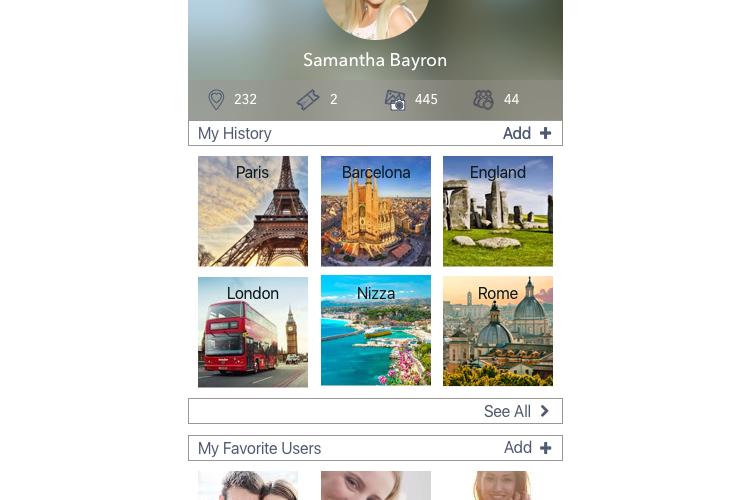Add a new favorite user

pyautogui.click(x=527, y=448)
